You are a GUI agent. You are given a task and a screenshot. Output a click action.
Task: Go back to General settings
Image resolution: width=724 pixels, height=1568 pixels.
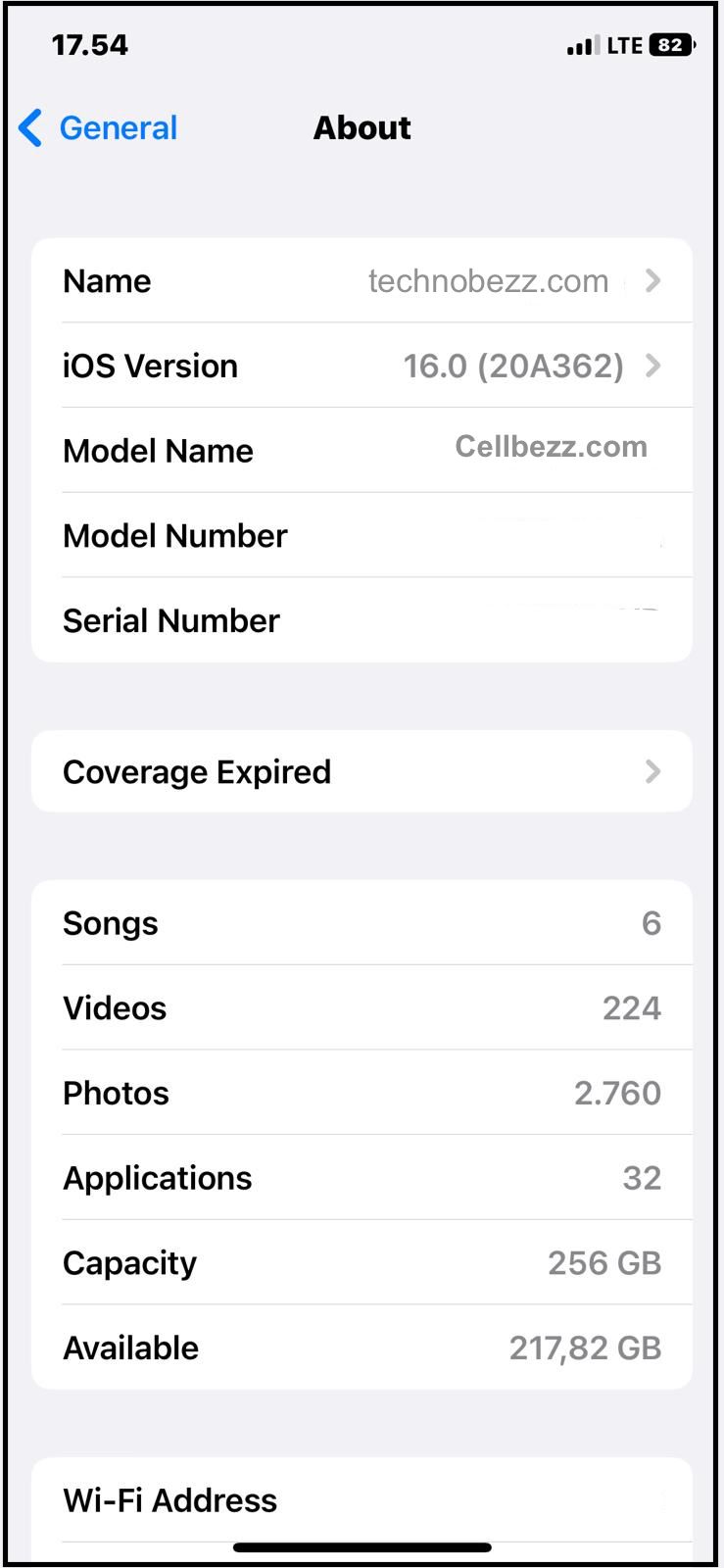(x=98, y=128)
